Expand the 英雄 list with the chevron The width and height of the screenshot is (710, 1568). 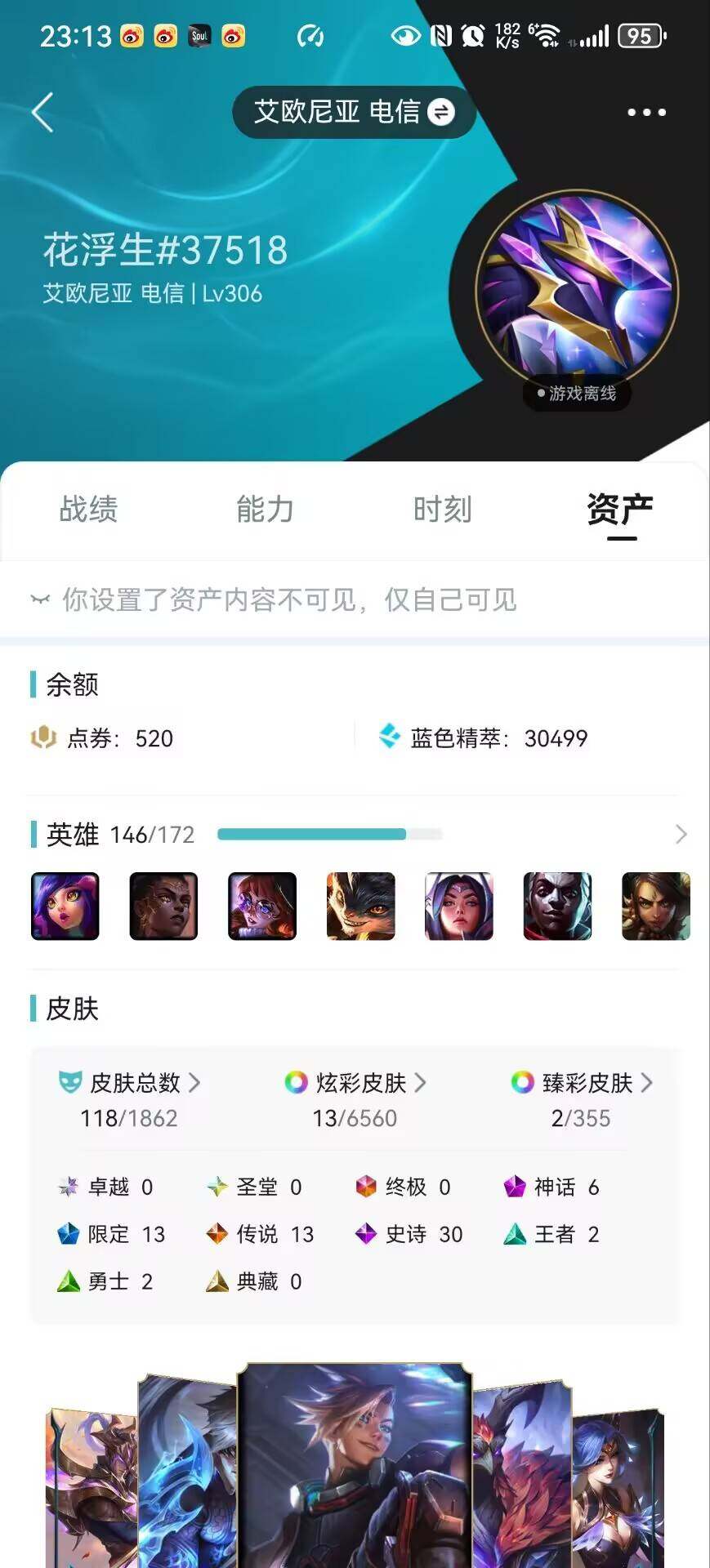click(x=681, y=834)
